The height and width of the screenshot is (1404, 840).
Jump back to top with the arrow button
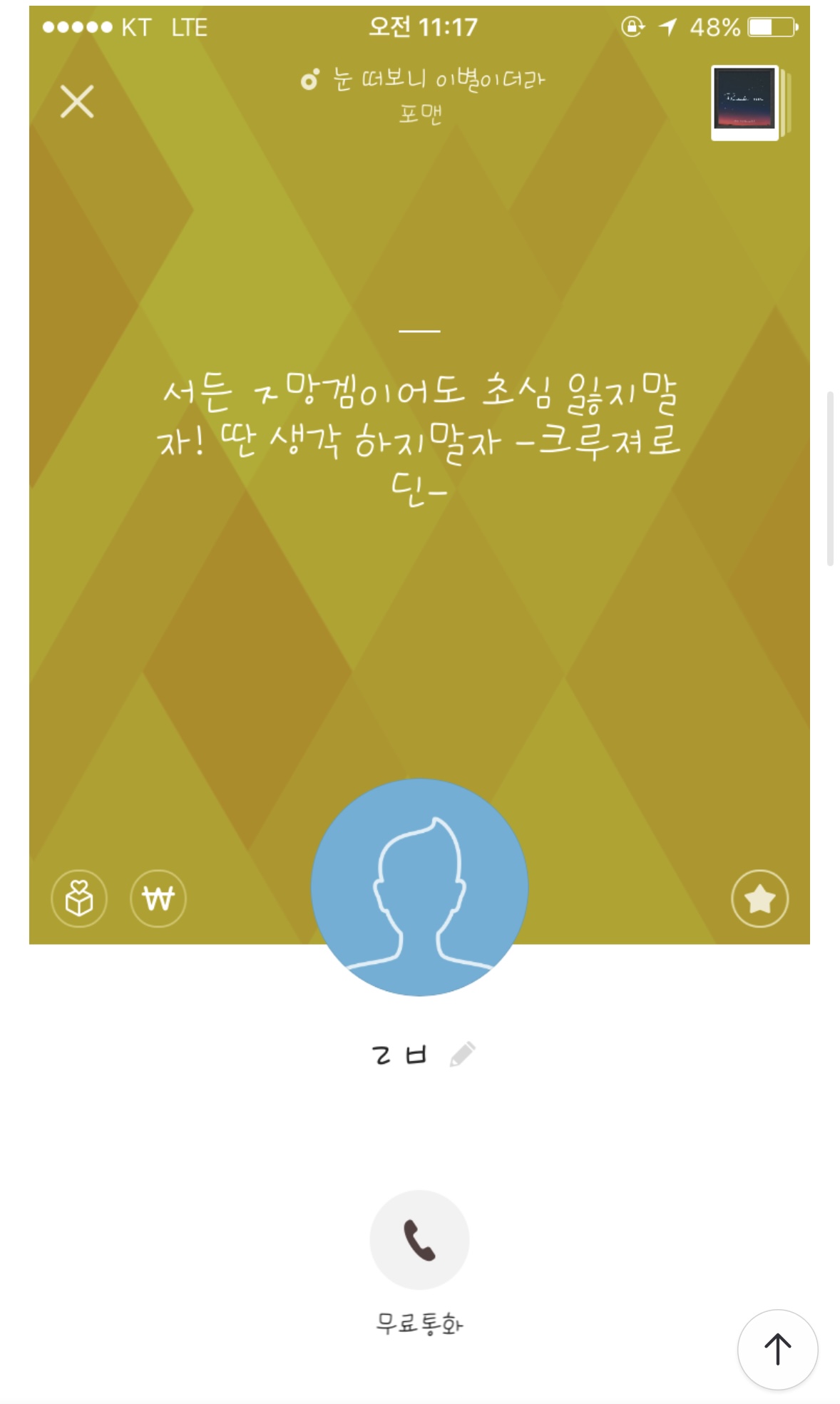pos(777,1349)
